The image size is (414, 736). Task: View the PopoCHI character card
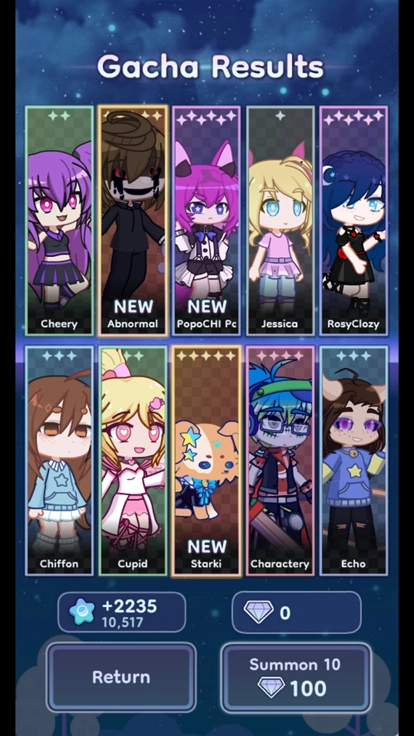207,221
